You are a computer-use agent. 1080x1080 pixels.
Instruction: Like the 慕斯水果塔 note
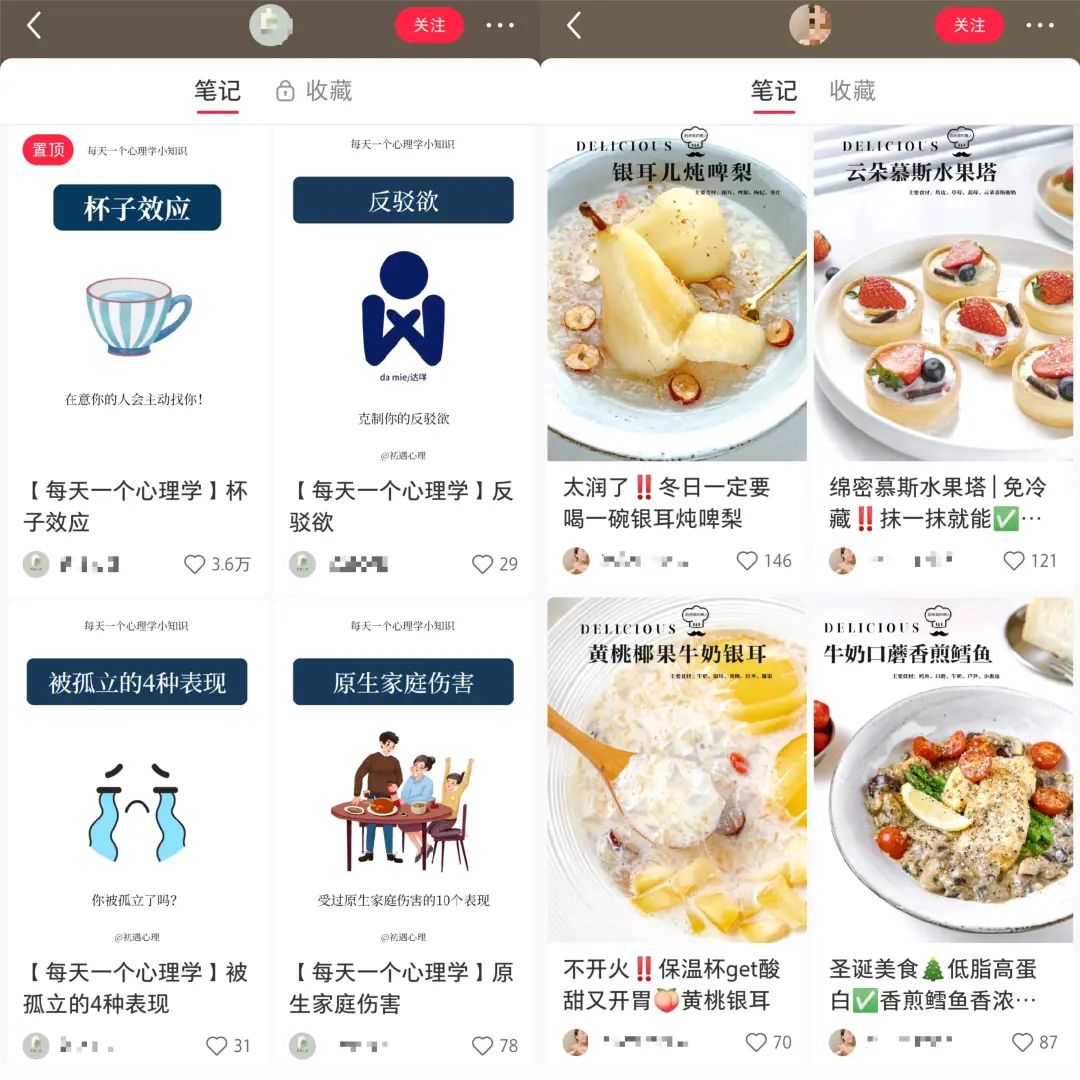coord(1014,561)
